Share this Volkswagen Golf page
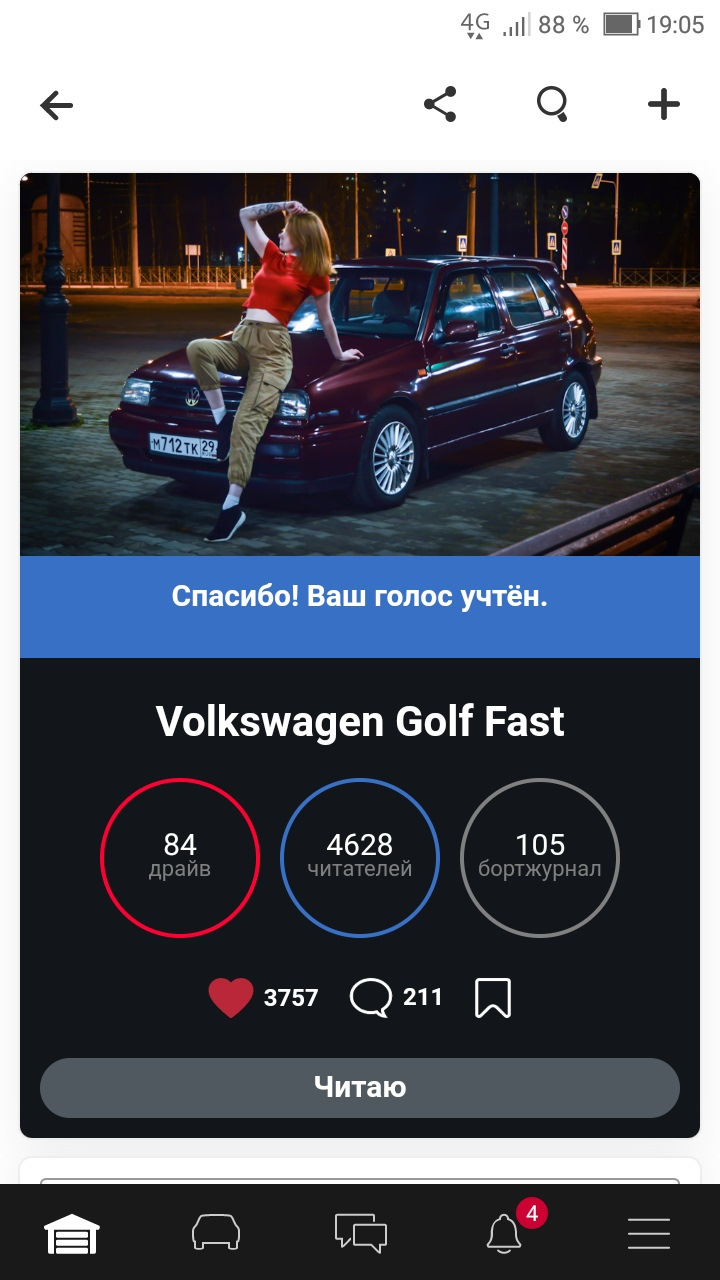This screenshot has width=720, height=1280. [x=440, y=104]
